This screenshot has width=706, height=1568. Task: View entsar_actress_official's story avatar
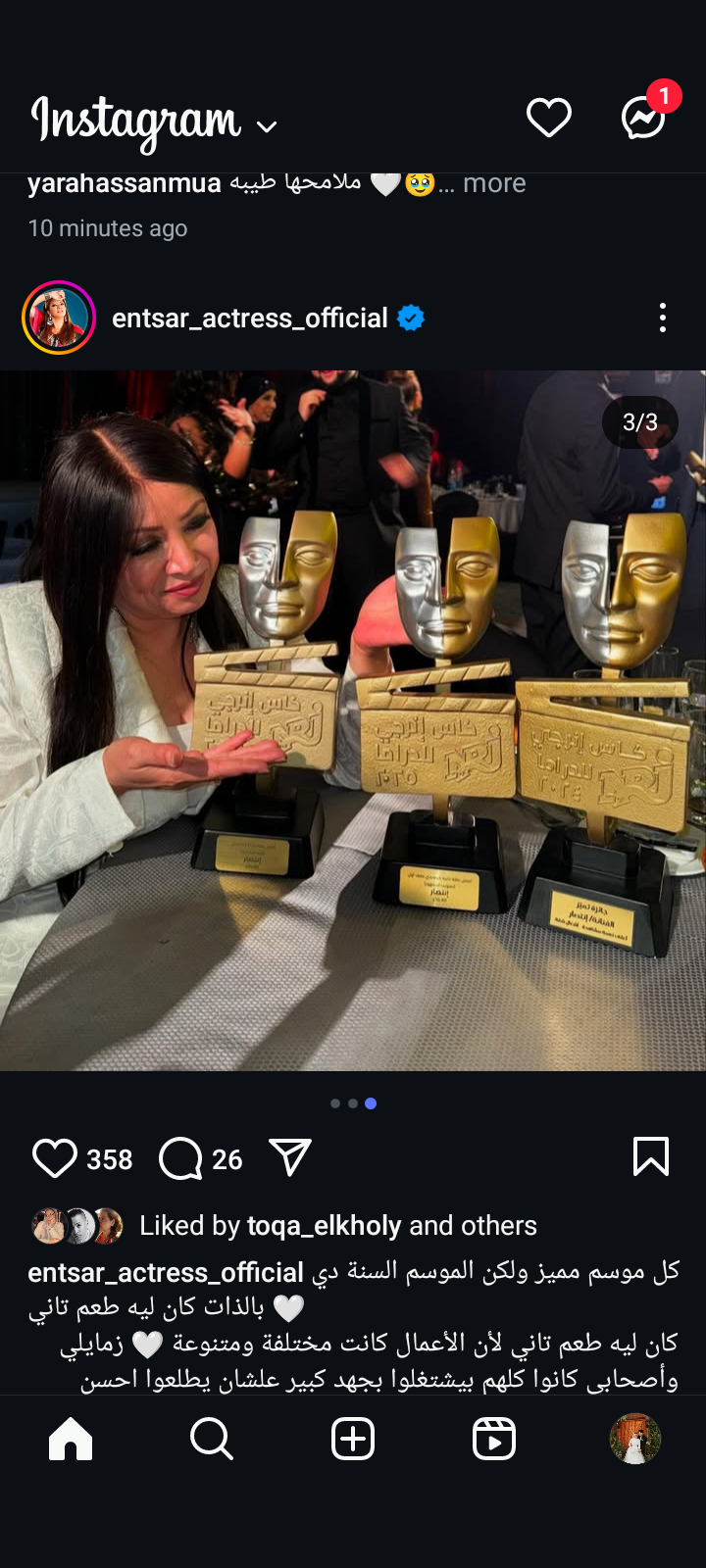pos(59,318)
